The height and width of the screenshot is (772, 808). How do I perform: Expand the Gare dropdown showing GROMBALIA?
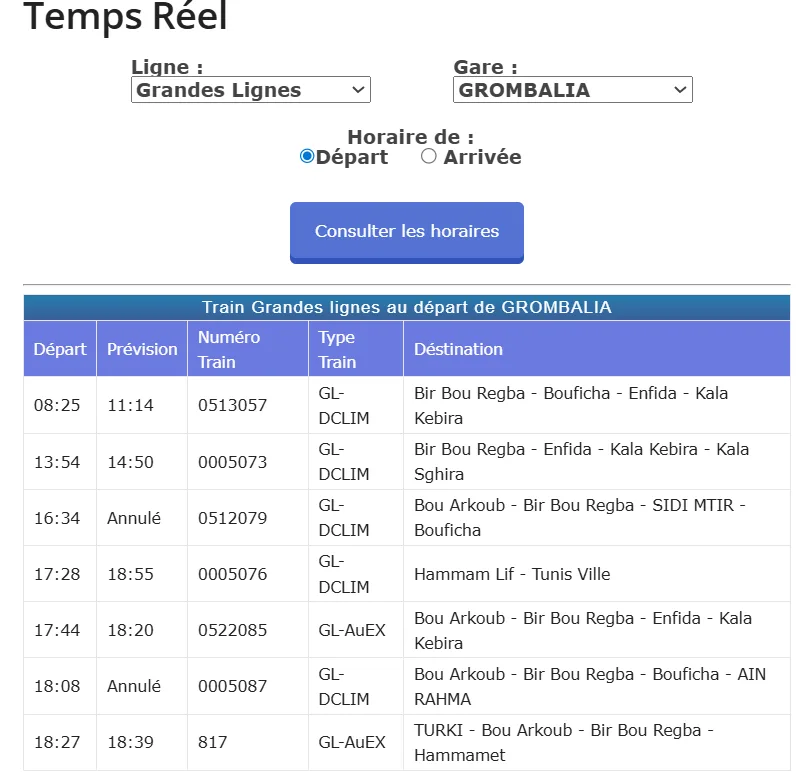[x=572, y=90]
